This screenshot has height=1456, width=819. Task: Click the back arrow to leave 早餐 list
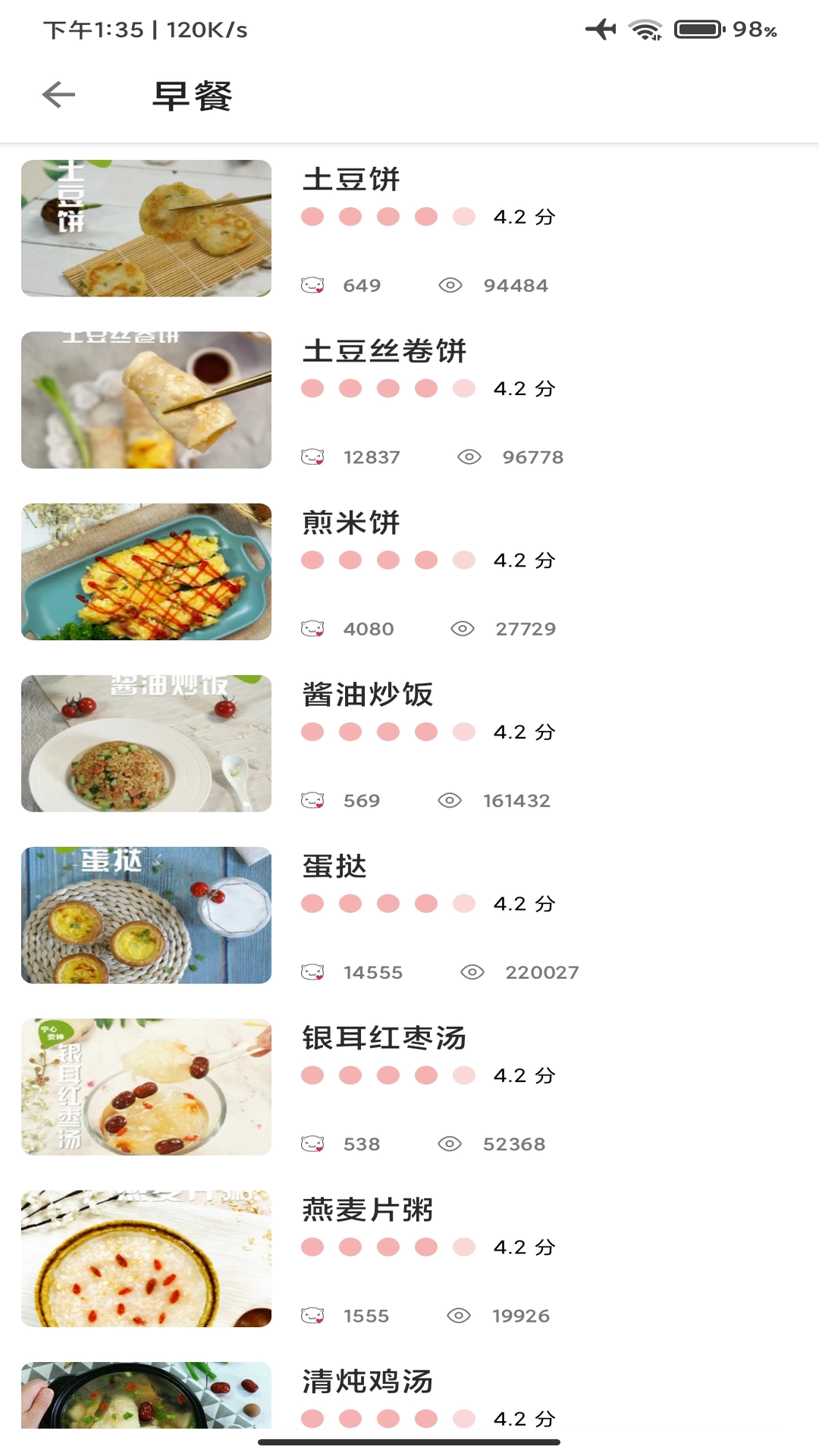point(57,96)
